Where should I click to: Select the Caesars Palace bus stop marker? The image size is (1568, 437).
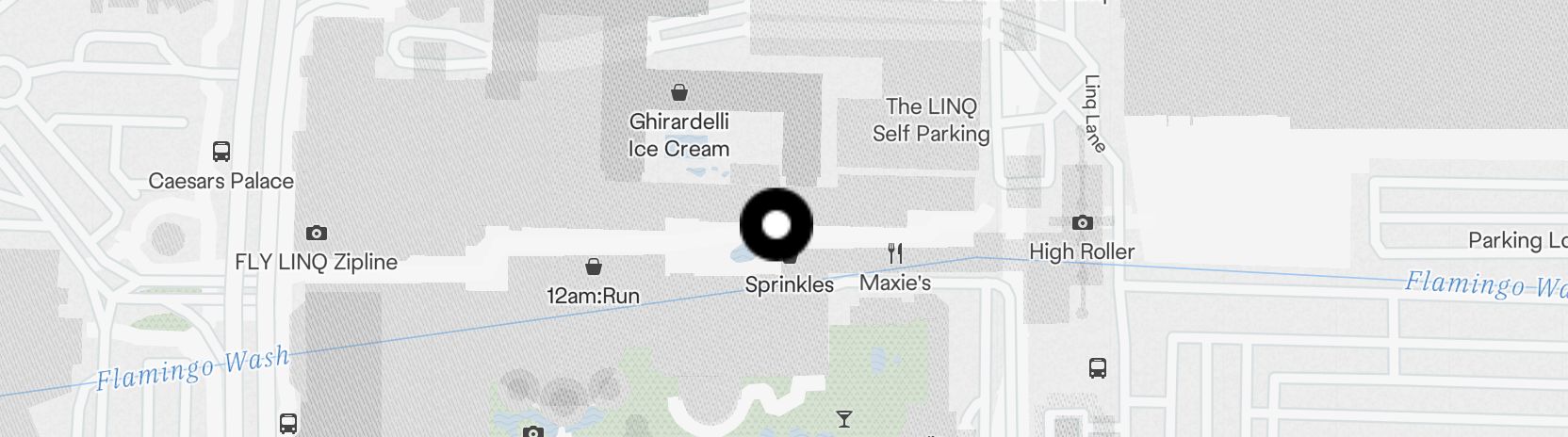[221, 152]
